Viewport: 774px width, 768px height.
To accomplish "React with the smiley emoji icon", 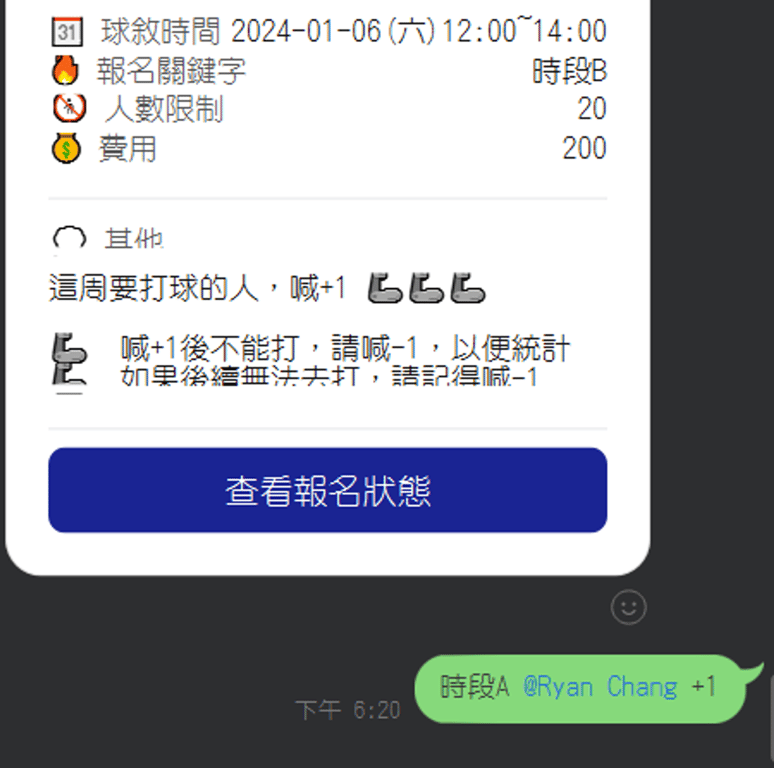I will [628, 607].
